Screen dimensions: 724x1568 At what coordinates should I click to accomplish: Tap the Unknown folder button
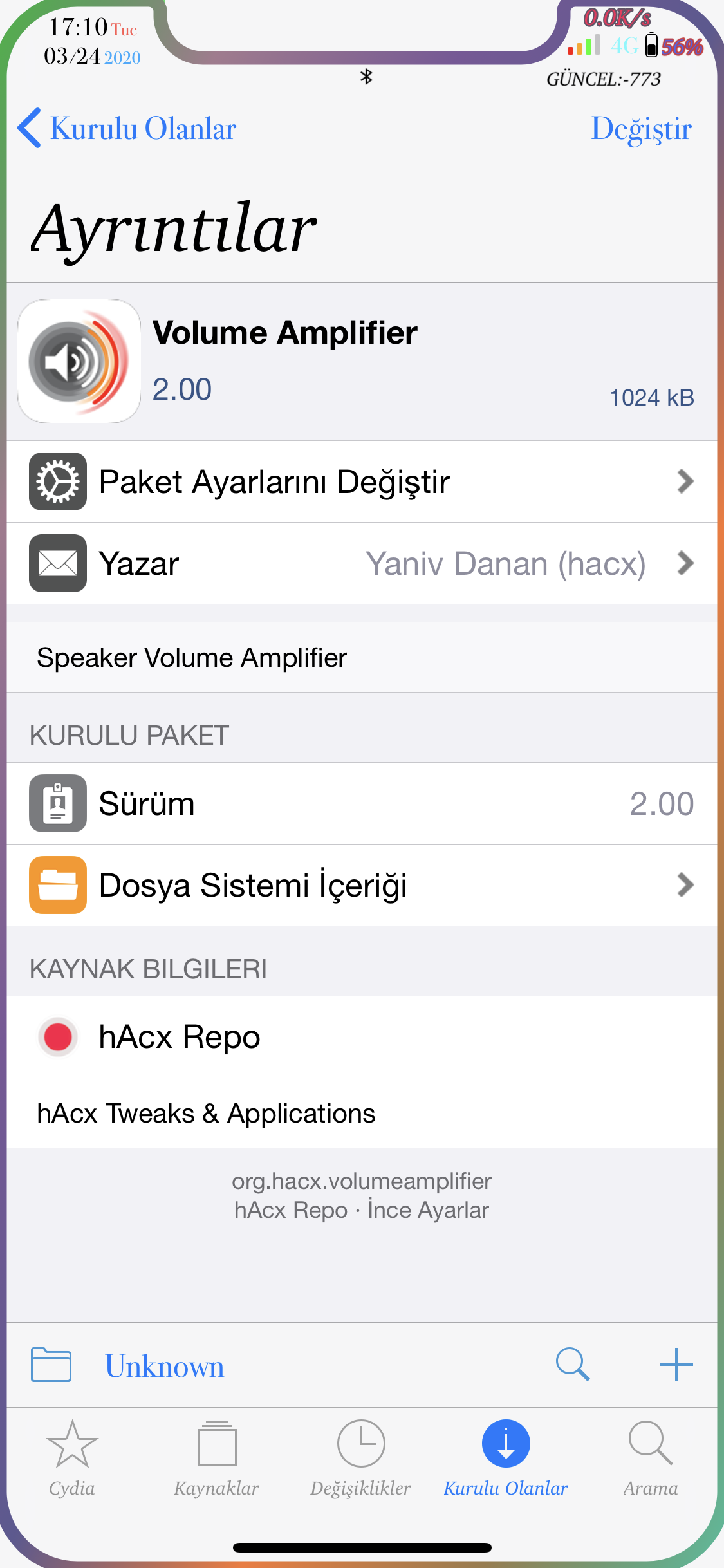pyautogui.click(x=127, y=1365)
